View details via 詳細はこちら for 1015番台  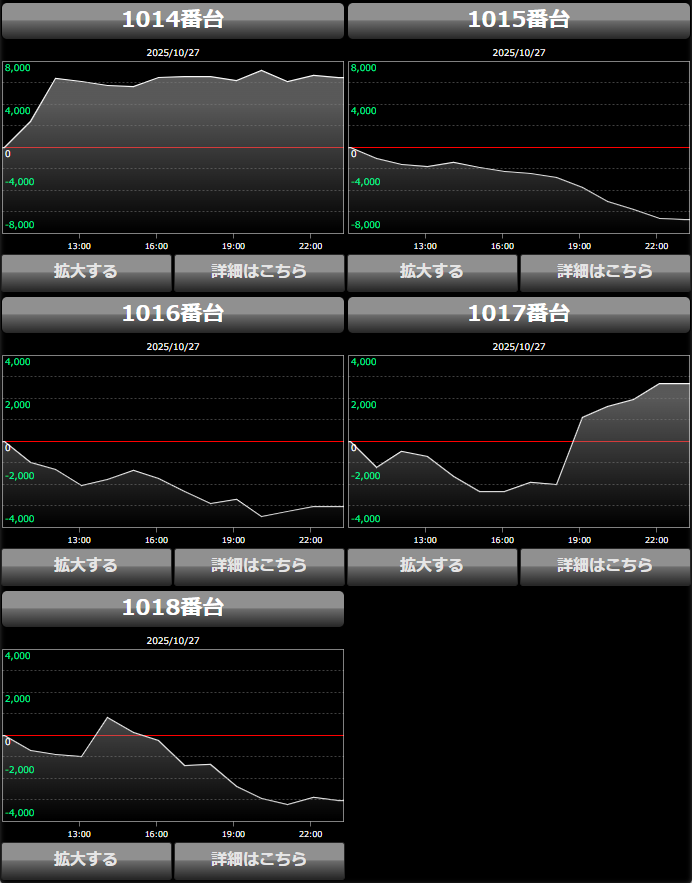pyautogui.click(x=605, y=271)
